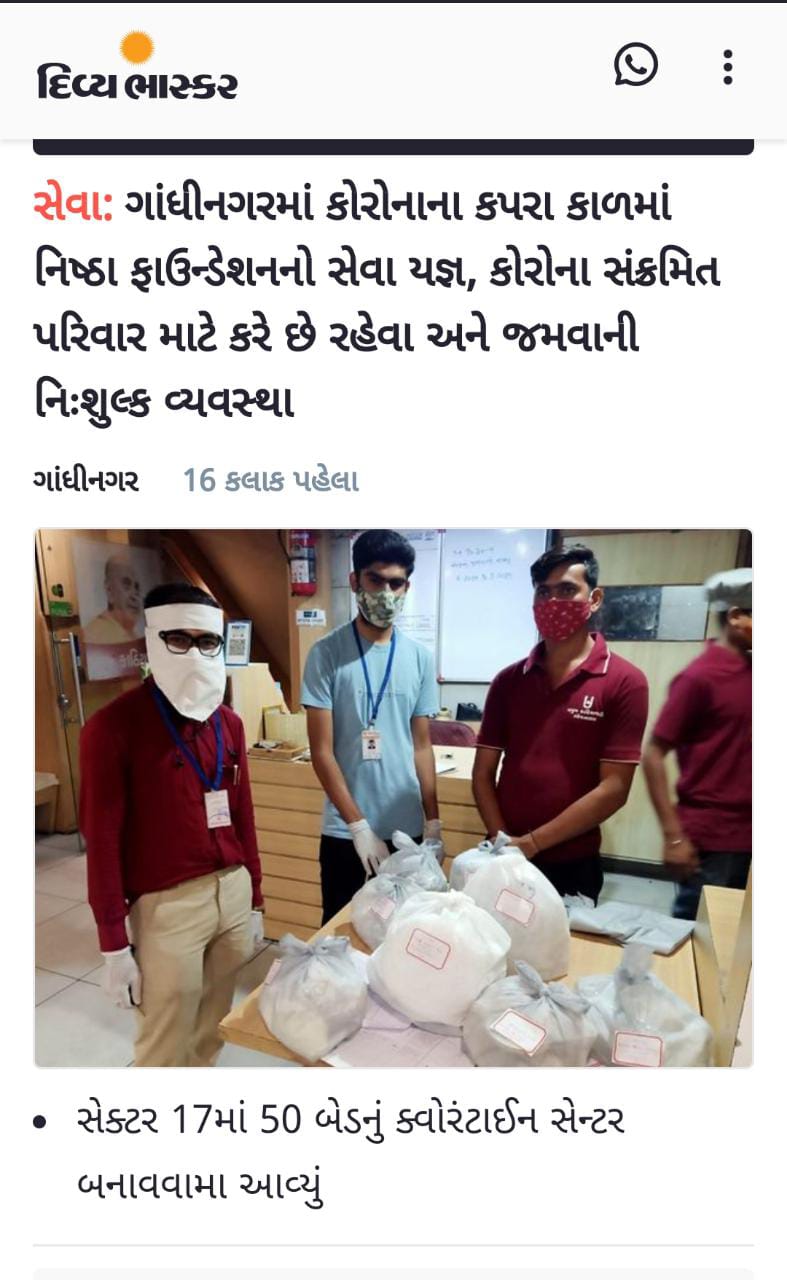Tap the Divya Bhaskar logo to go home
Image resolution: width=787 pixels, height=1280 pixels.
[x=137, y=68]
